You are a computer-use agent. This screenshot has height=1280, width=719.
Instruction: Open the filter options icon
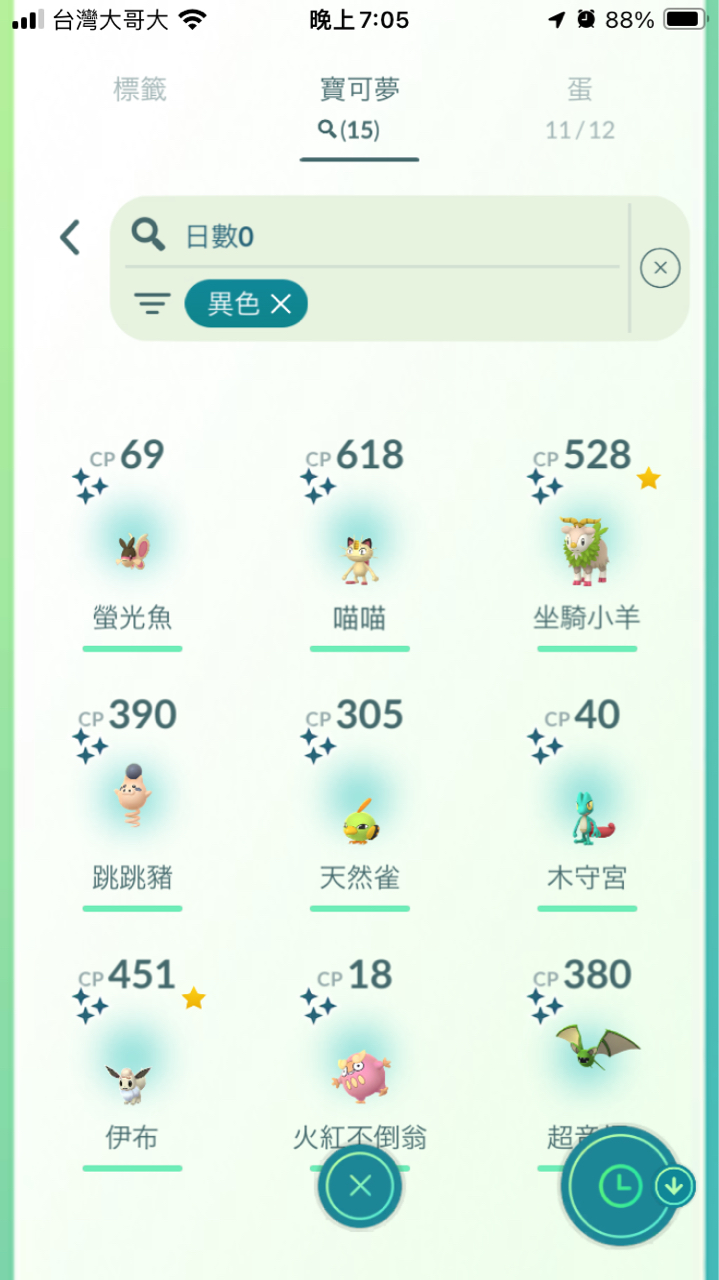pyautogui.click(x=152, y=304)
